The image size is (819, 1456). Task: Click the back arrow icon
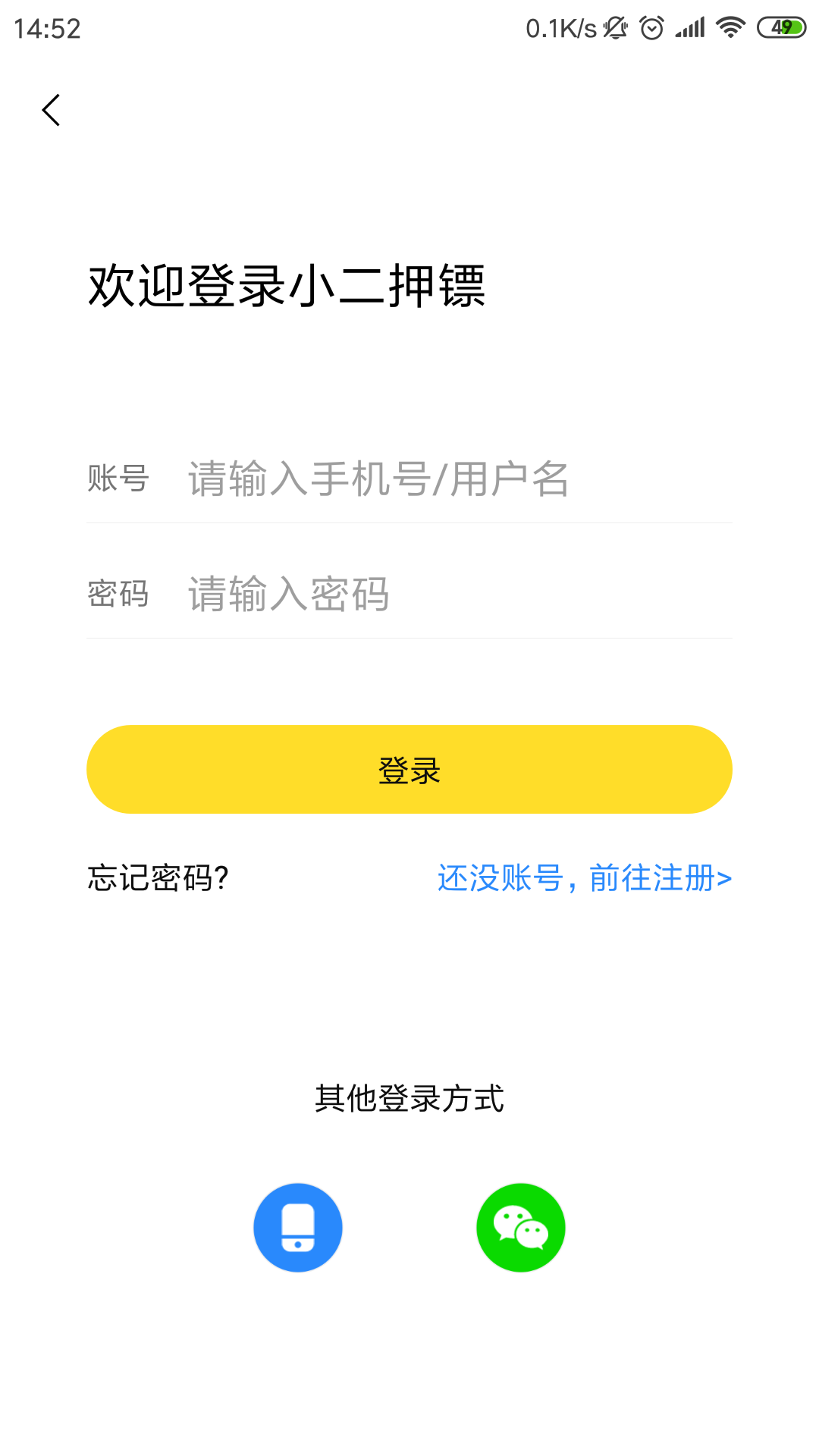tap(51, 109)
